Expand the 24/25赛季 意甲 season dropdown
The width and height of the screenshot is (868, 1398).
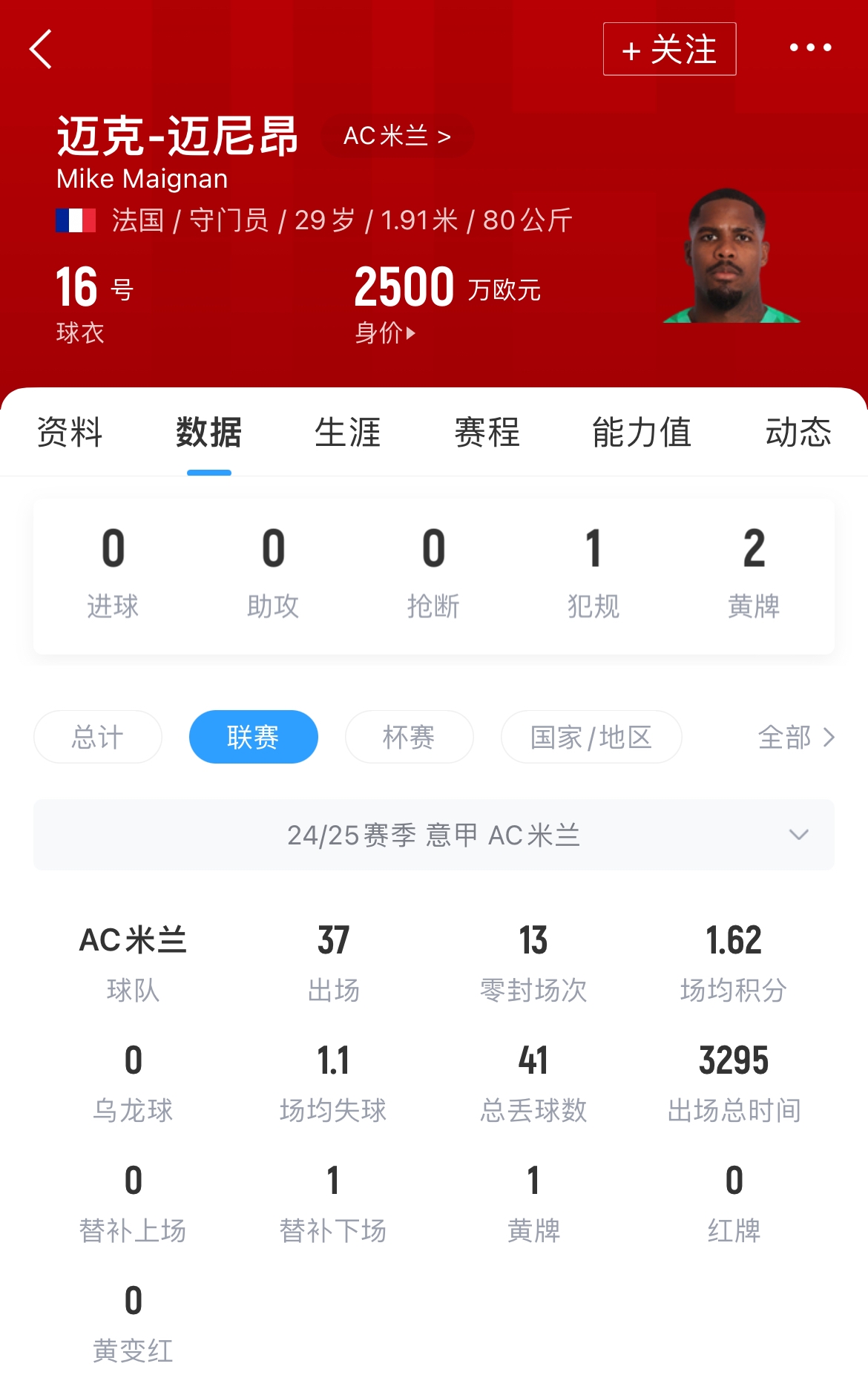point(434,836)
